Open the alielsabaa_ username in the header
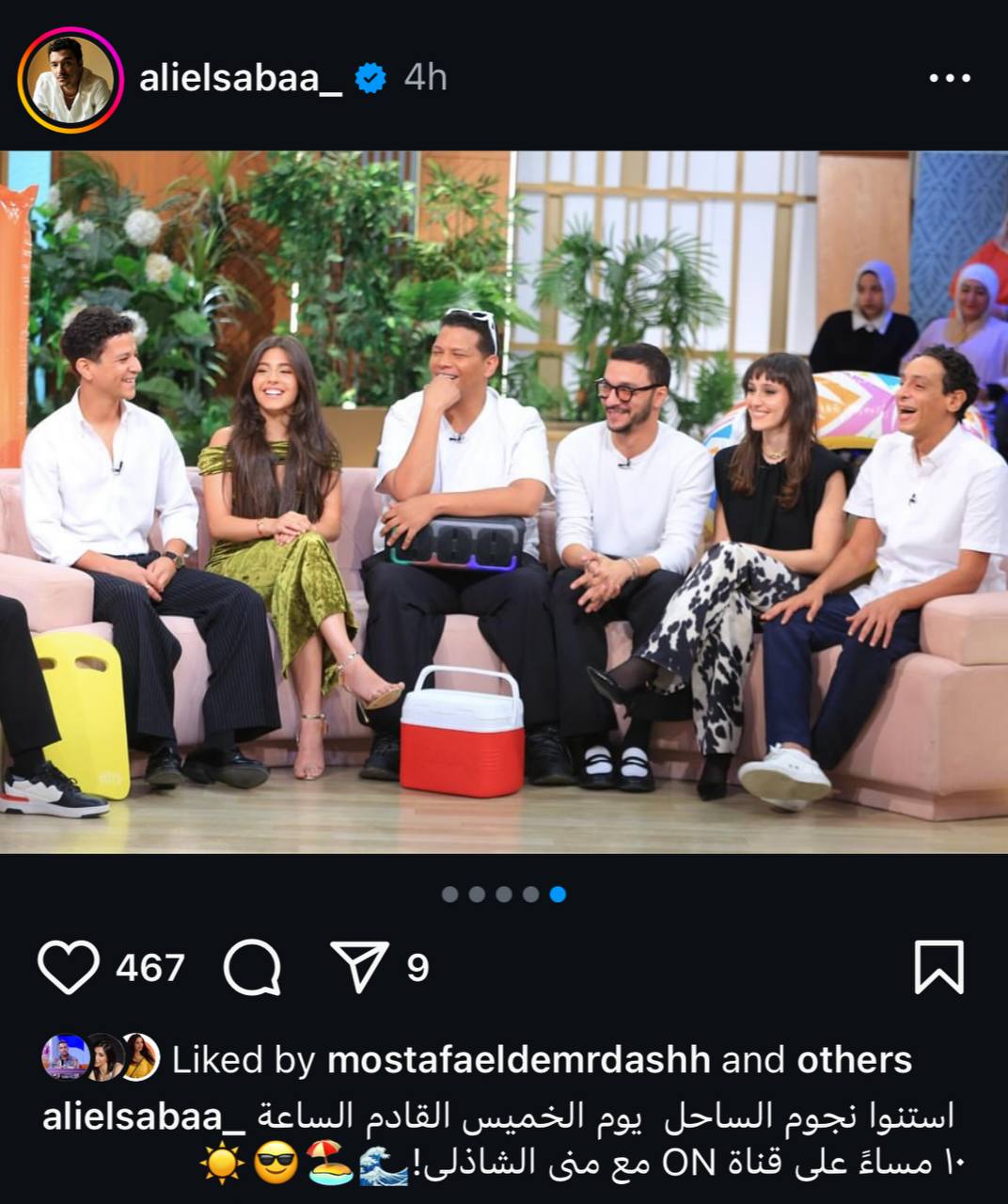Viewport: 1008px width, 1204px height. tap(241, 79)
